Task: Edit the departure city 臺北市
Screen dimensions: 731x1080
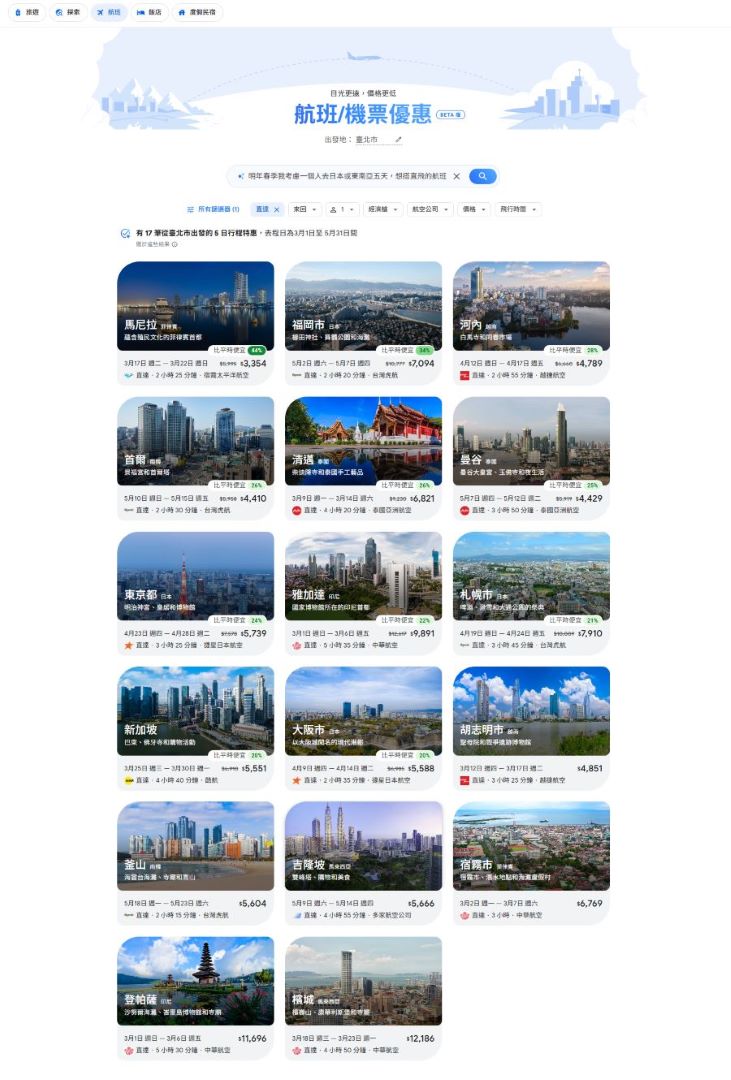Action: click(398, 140)
